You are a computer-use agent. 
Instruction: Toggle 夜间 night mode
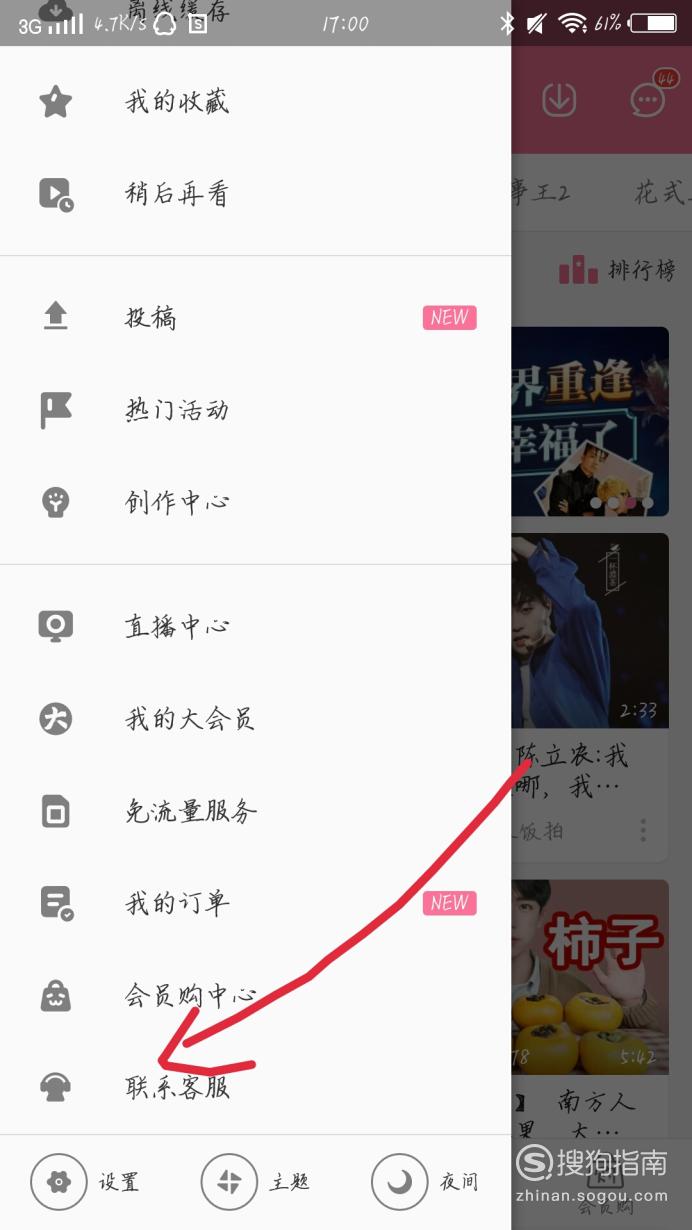(x=425, y=1182)
